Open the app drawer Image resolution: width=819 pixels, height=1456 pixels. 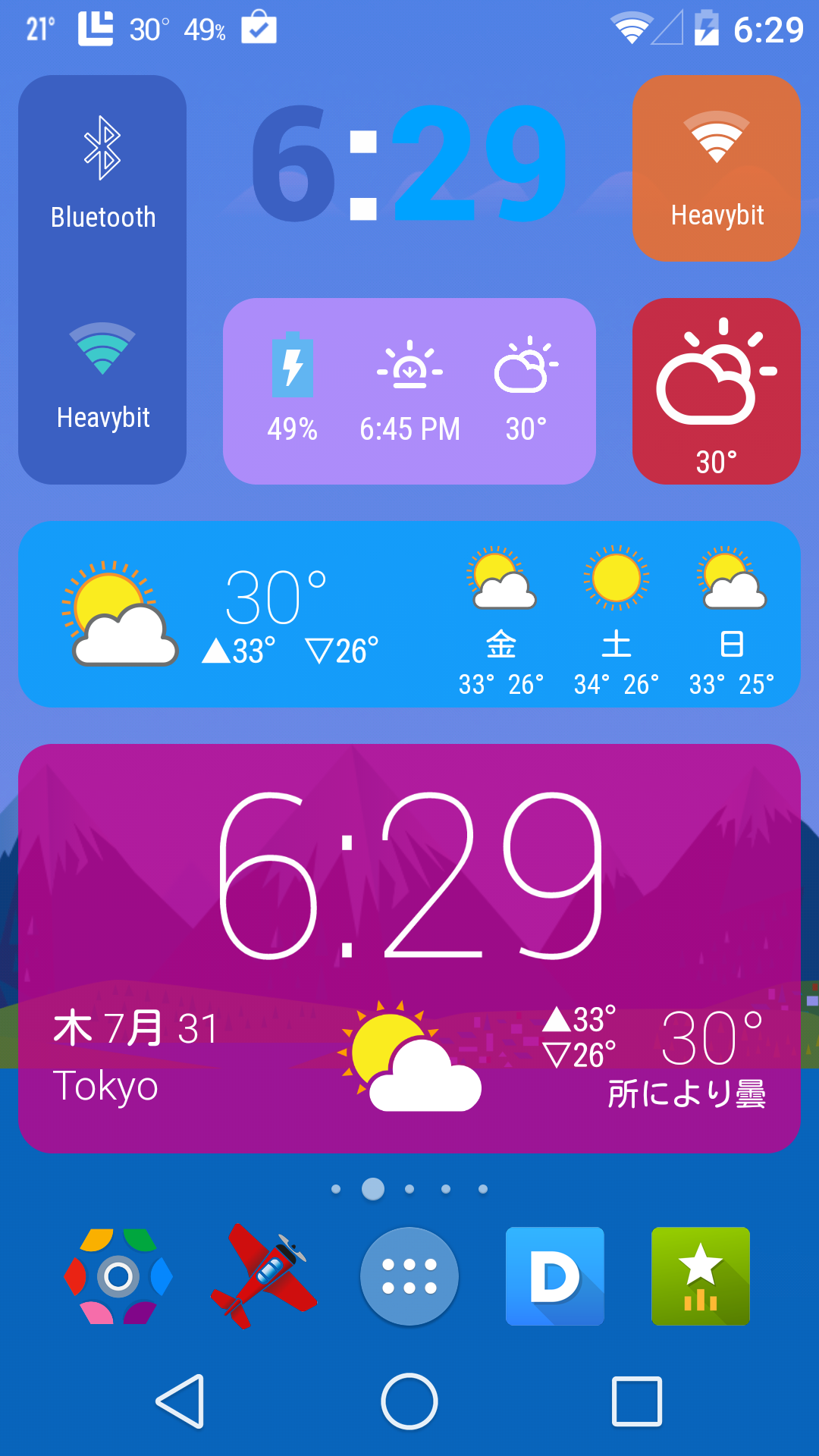click(409, 1276)
